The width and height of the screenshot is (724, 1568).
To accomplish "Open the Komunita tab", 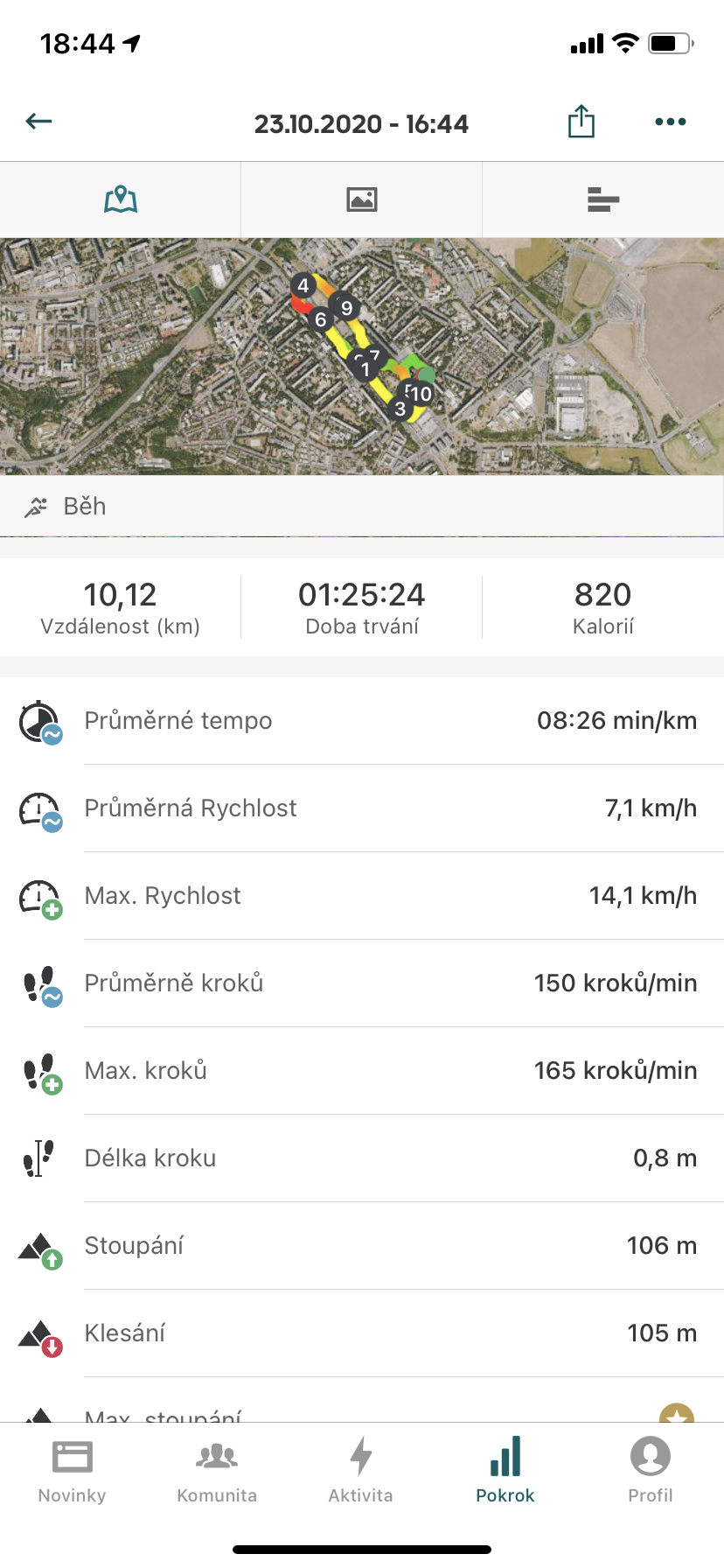I will click(217, 1472).
